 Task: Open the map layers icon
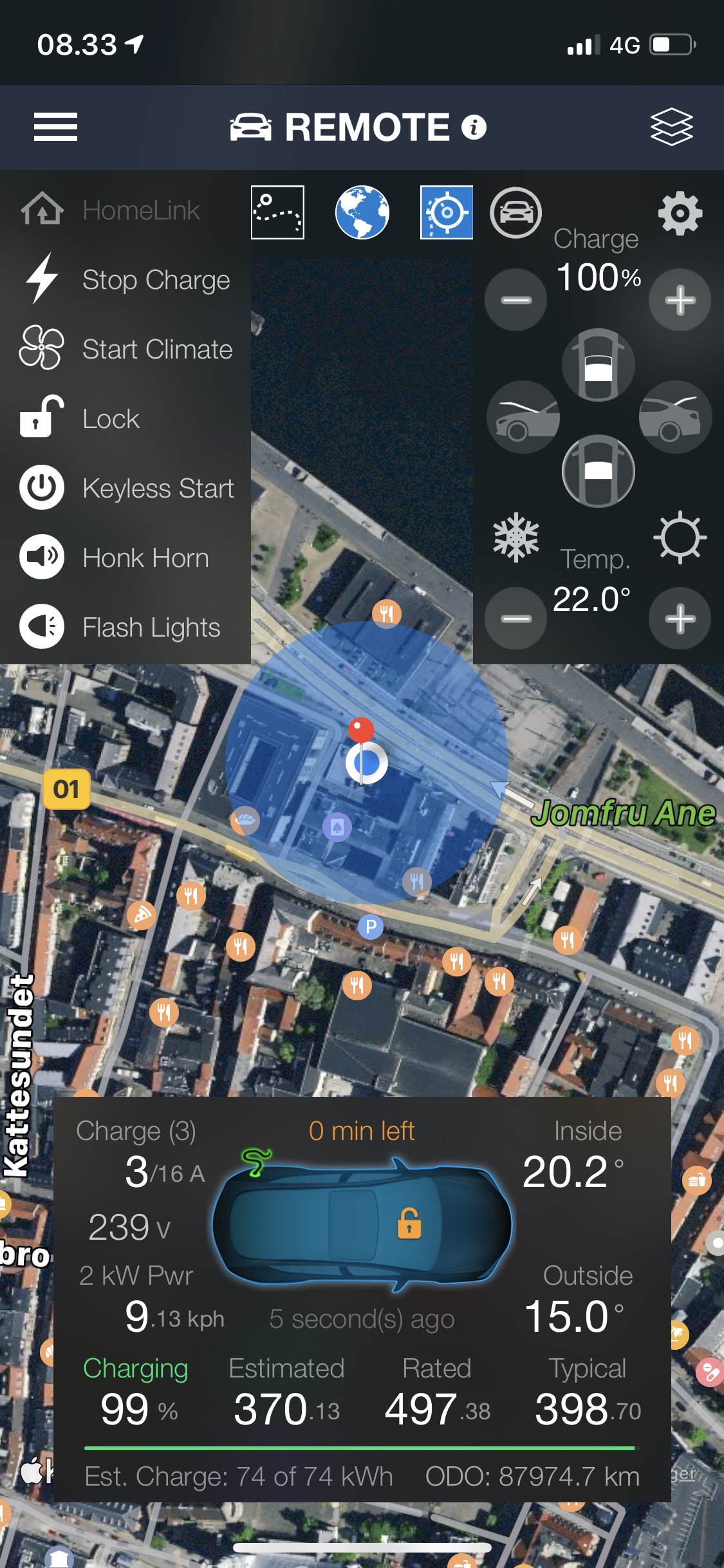coord(671,127)
